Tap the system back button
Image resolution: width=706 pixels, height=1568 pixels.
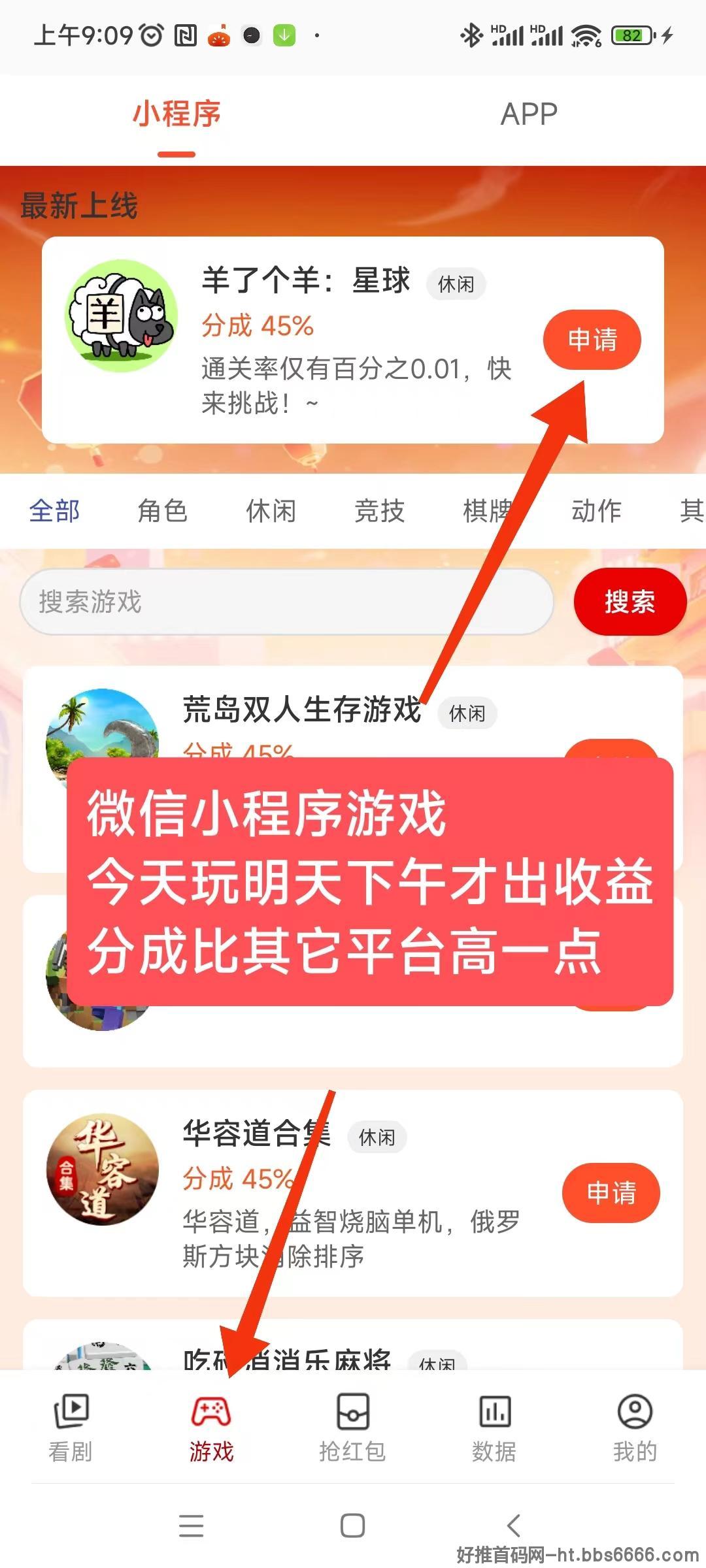click(x=514, y=1526)
